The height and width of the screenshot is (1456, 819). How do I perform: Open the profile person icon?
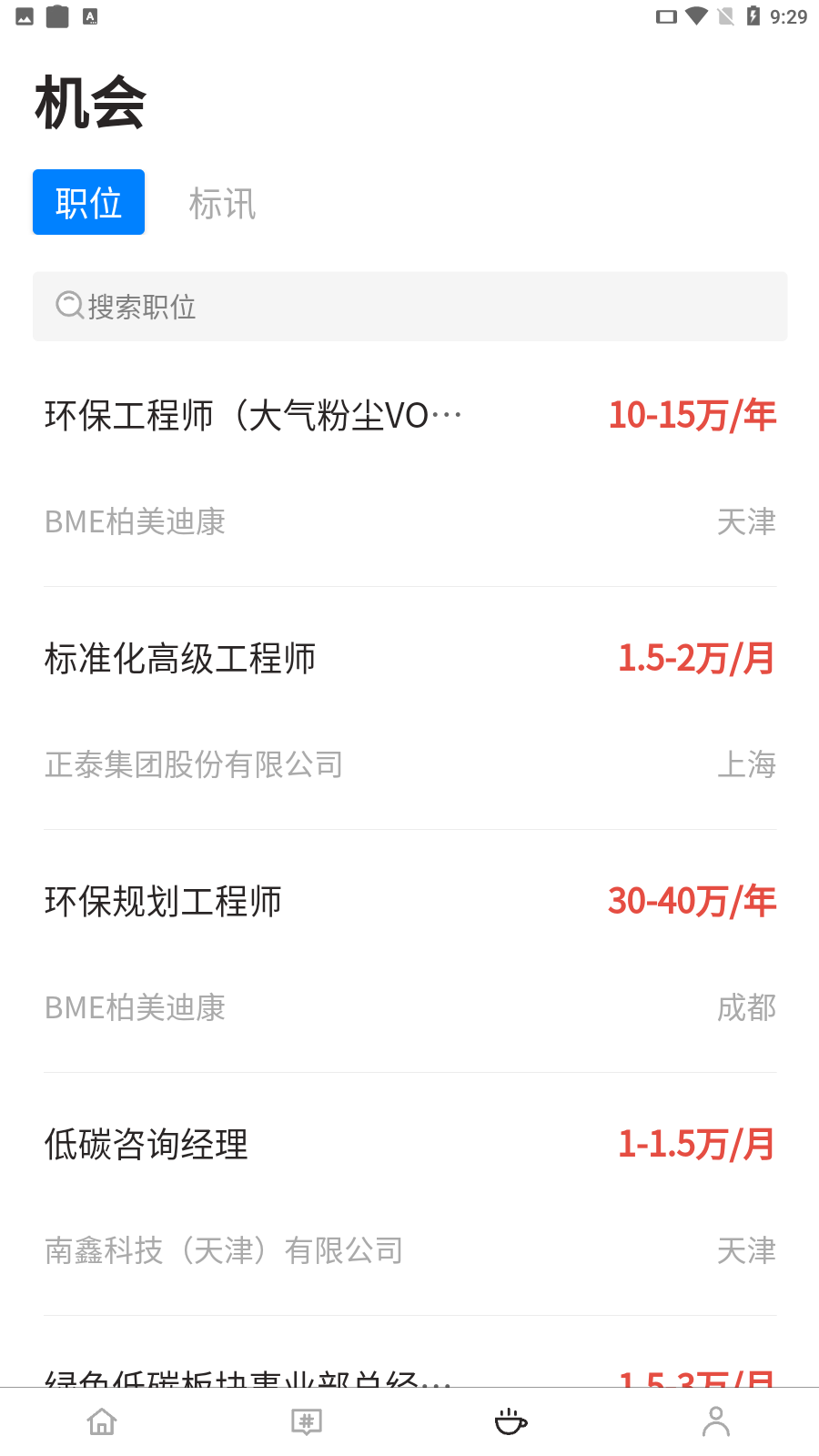tap(717, 1421)
